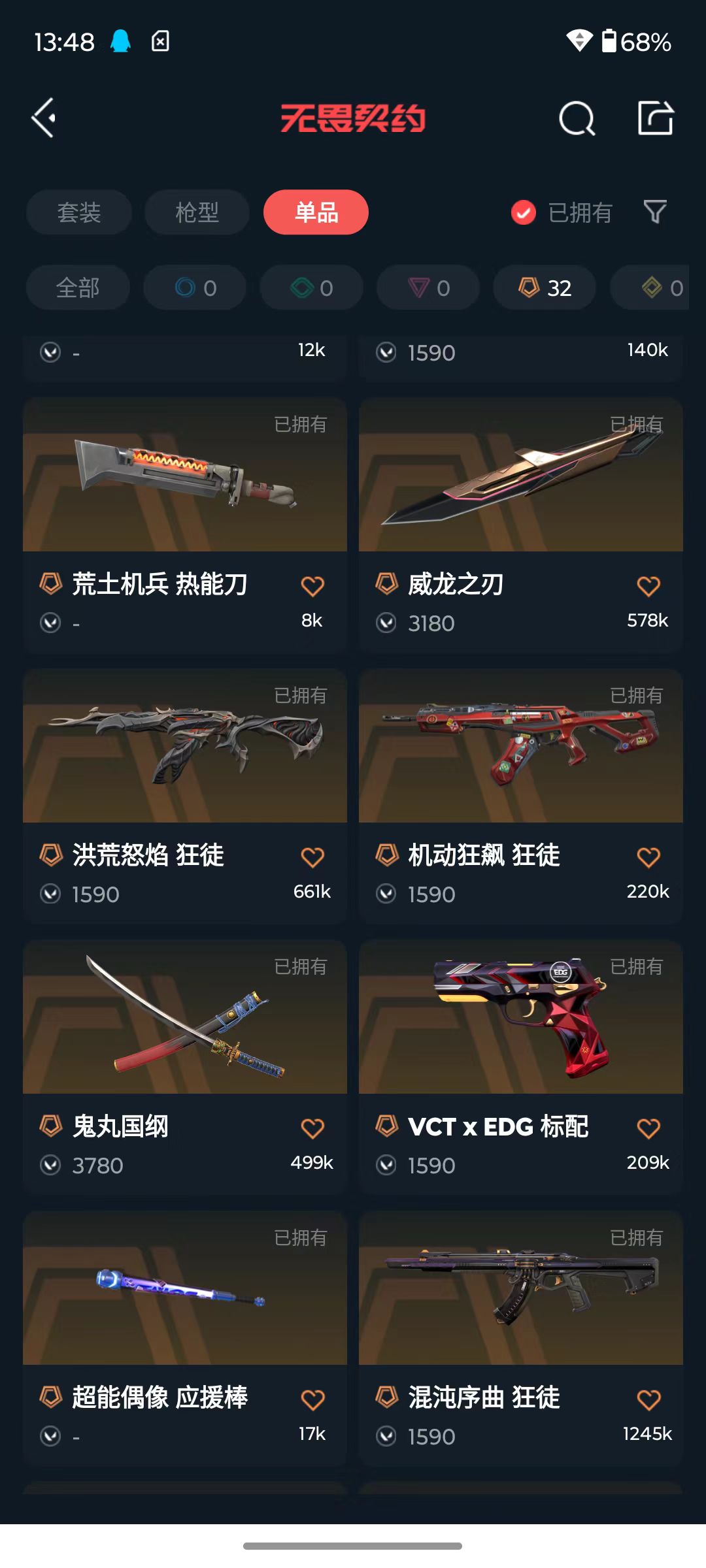Favorite the 洪荒怒焰 狂徒 skin
This screenshot has width=706, height=1568.
[312, 857]
